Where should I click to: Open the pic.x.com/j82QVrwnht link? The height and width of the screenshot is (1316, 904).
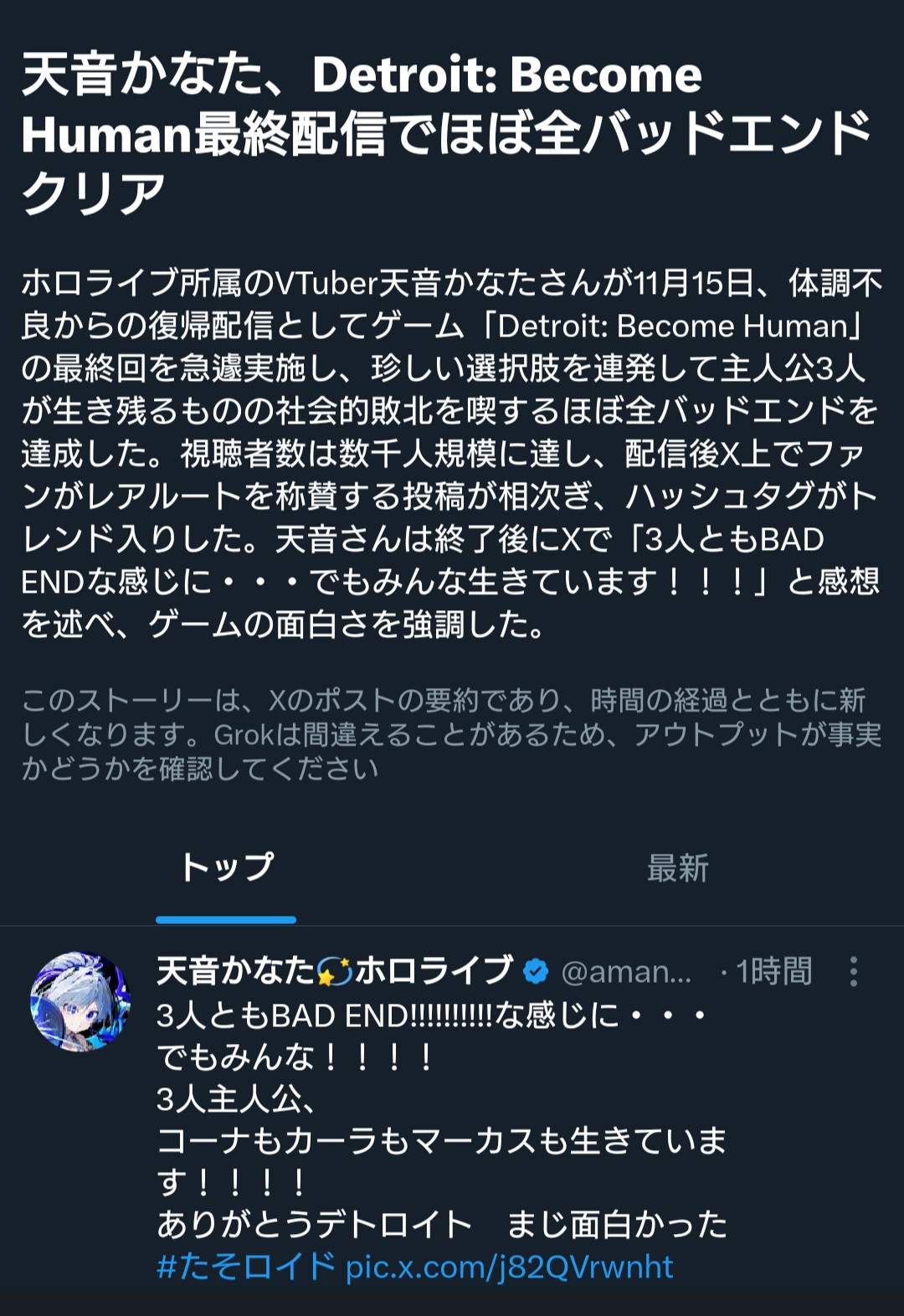(509, 1267)
